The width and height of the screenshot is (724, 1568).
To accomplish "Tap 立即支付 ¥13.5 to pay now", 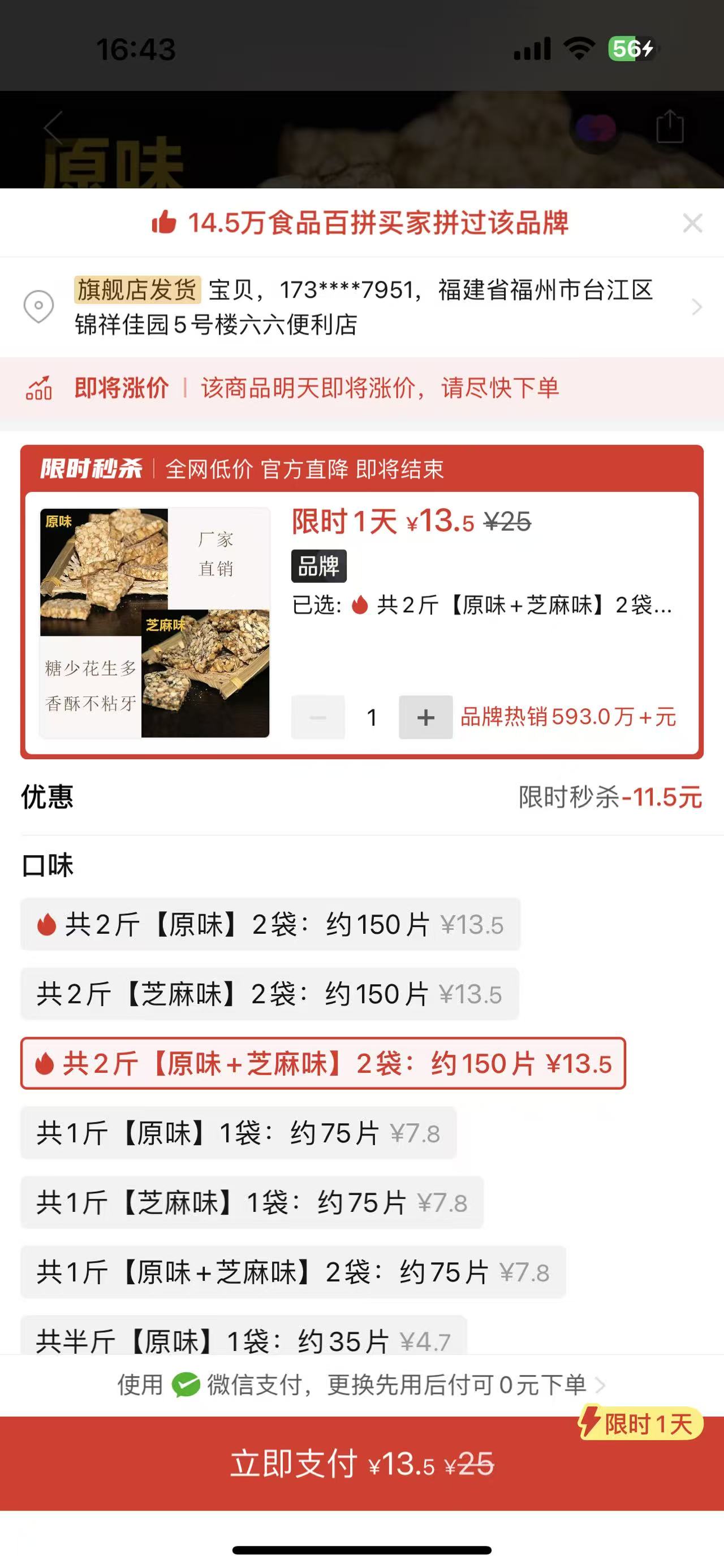I will (361, 1463).
